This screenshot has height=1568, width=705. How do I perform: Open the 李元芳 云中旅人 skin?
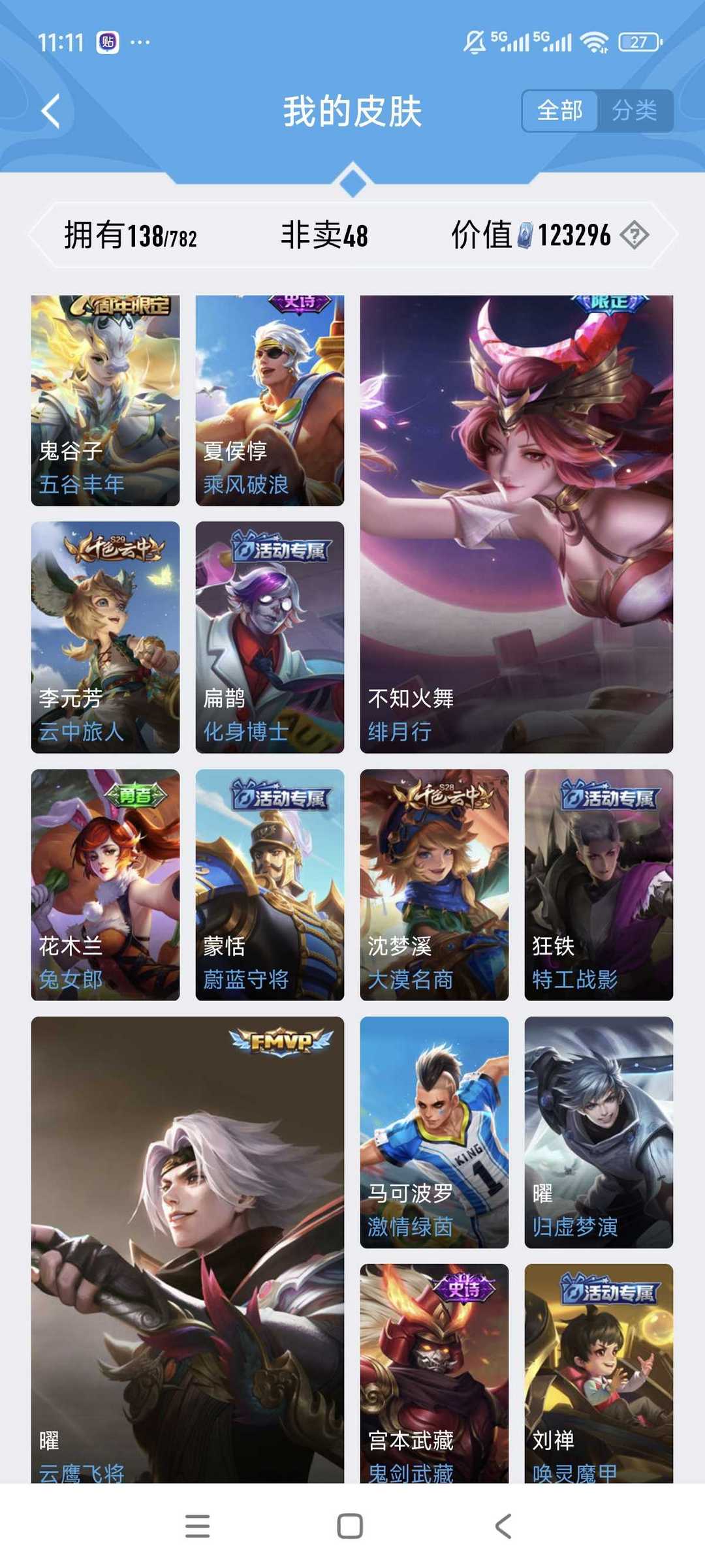click(105, 637)
